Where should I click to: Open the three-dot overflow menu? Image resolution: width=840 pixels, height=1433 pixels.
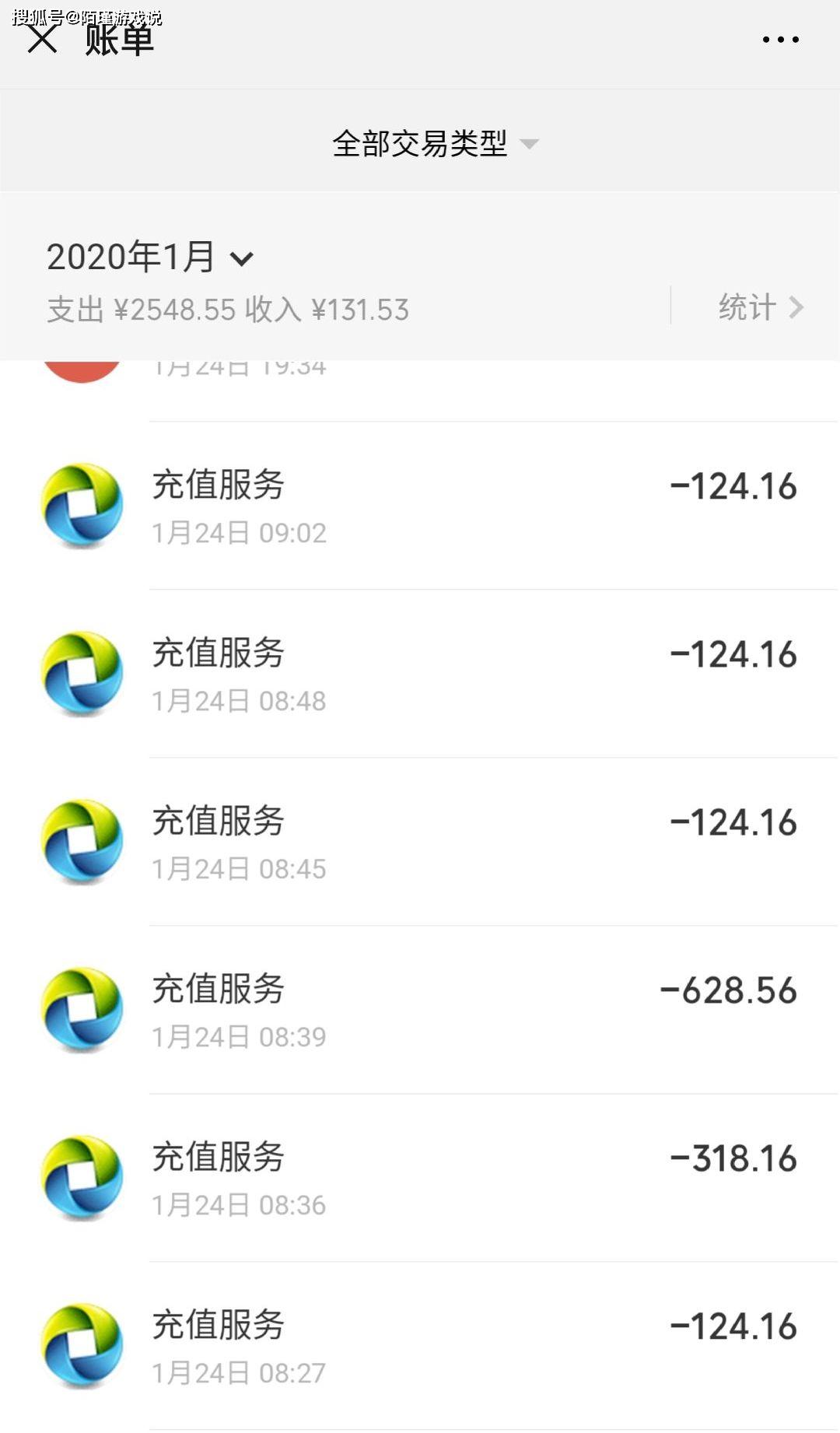(x=780, y=39)
